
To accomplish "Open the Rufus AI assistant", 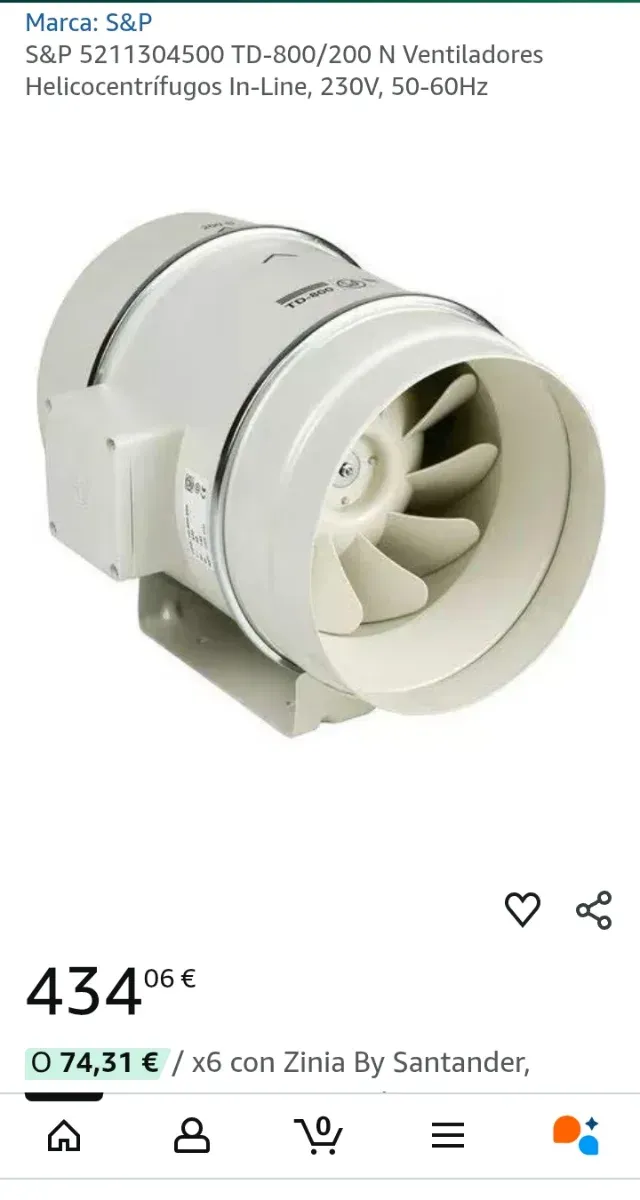I will click(575, 1135).
